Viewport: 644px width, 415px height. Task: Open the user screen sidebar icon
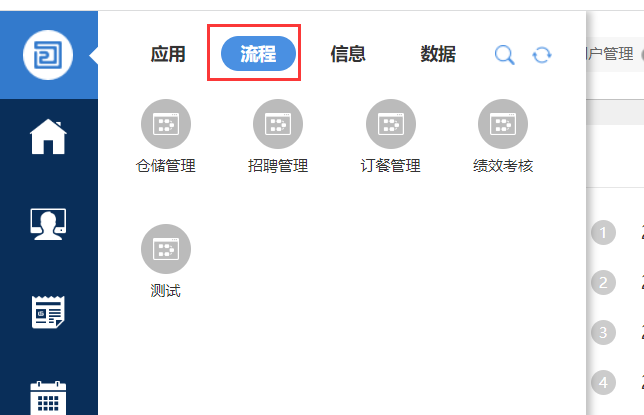(48, 225)
